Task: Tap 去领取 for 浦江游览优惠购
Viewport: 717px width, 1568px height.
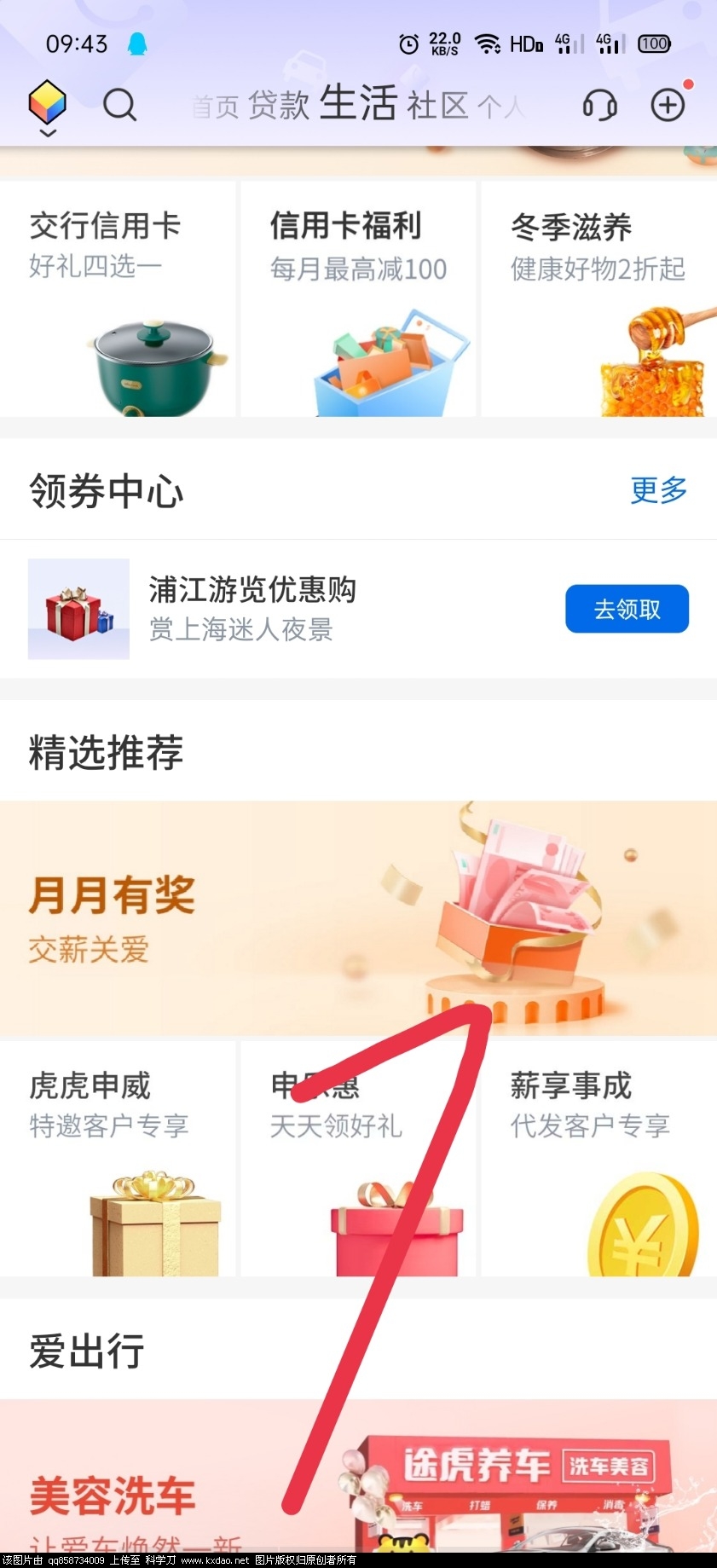Action: pos(627,609)
